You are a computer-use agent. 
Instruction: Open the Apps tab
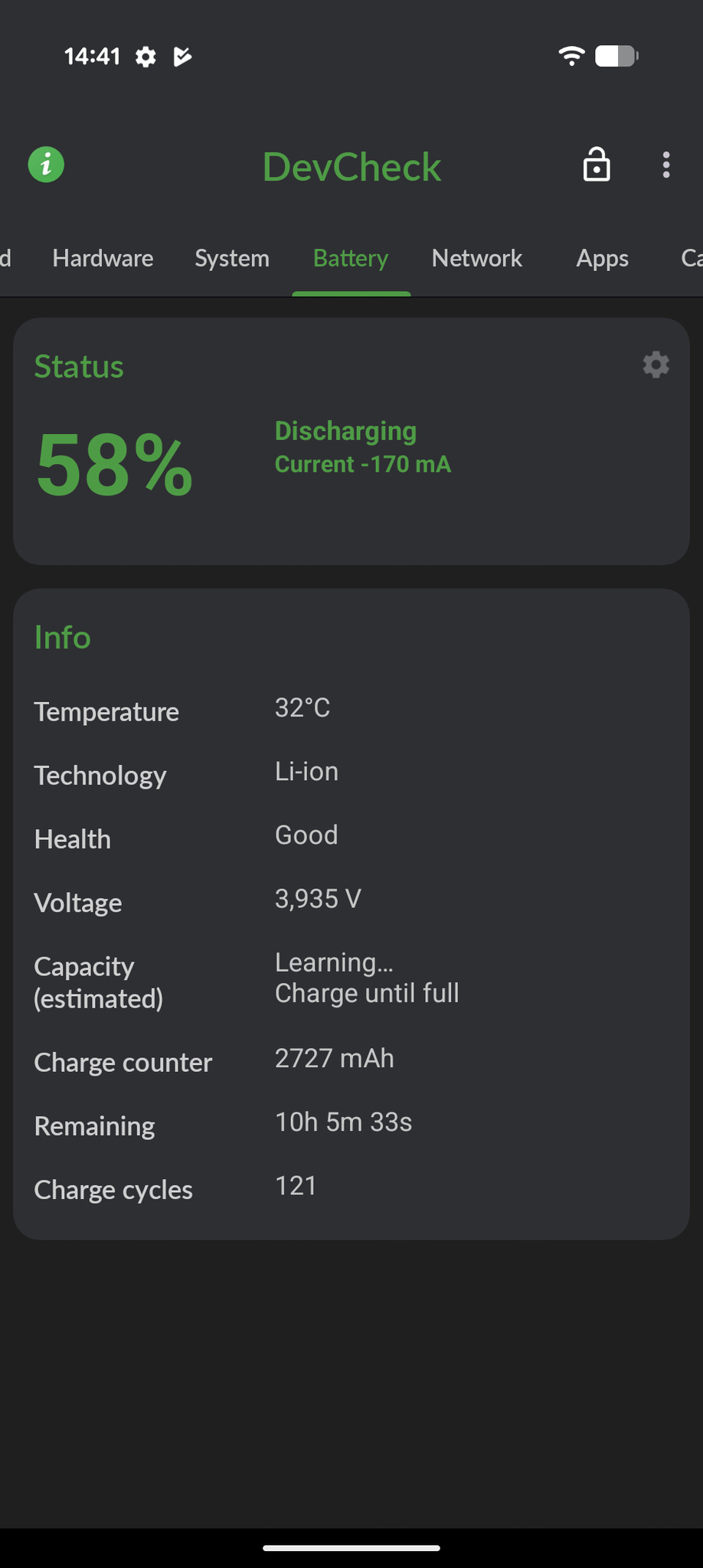[602, 259]
